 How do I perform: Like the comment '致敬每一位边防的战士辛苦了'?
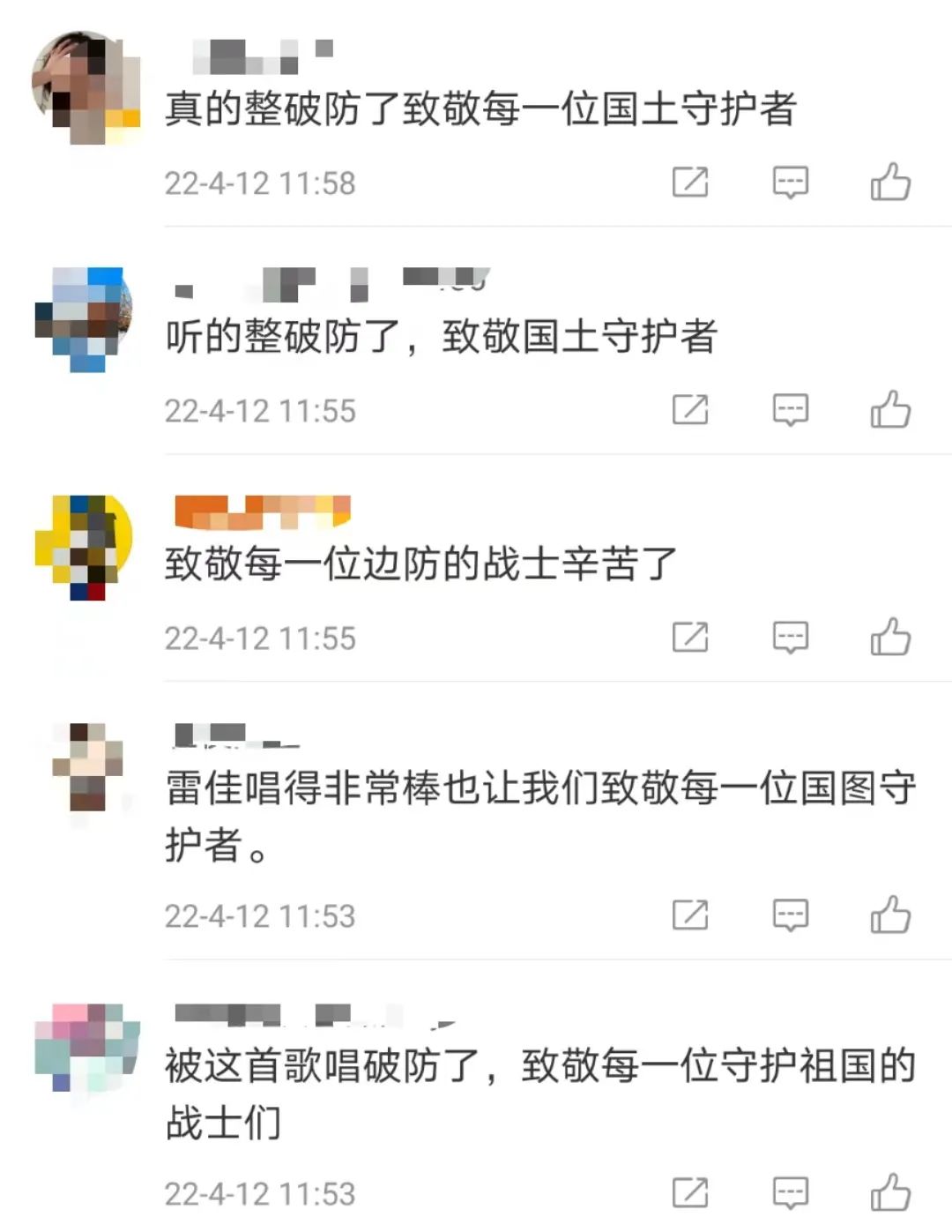pyautogui.click(x=890, y=637)
